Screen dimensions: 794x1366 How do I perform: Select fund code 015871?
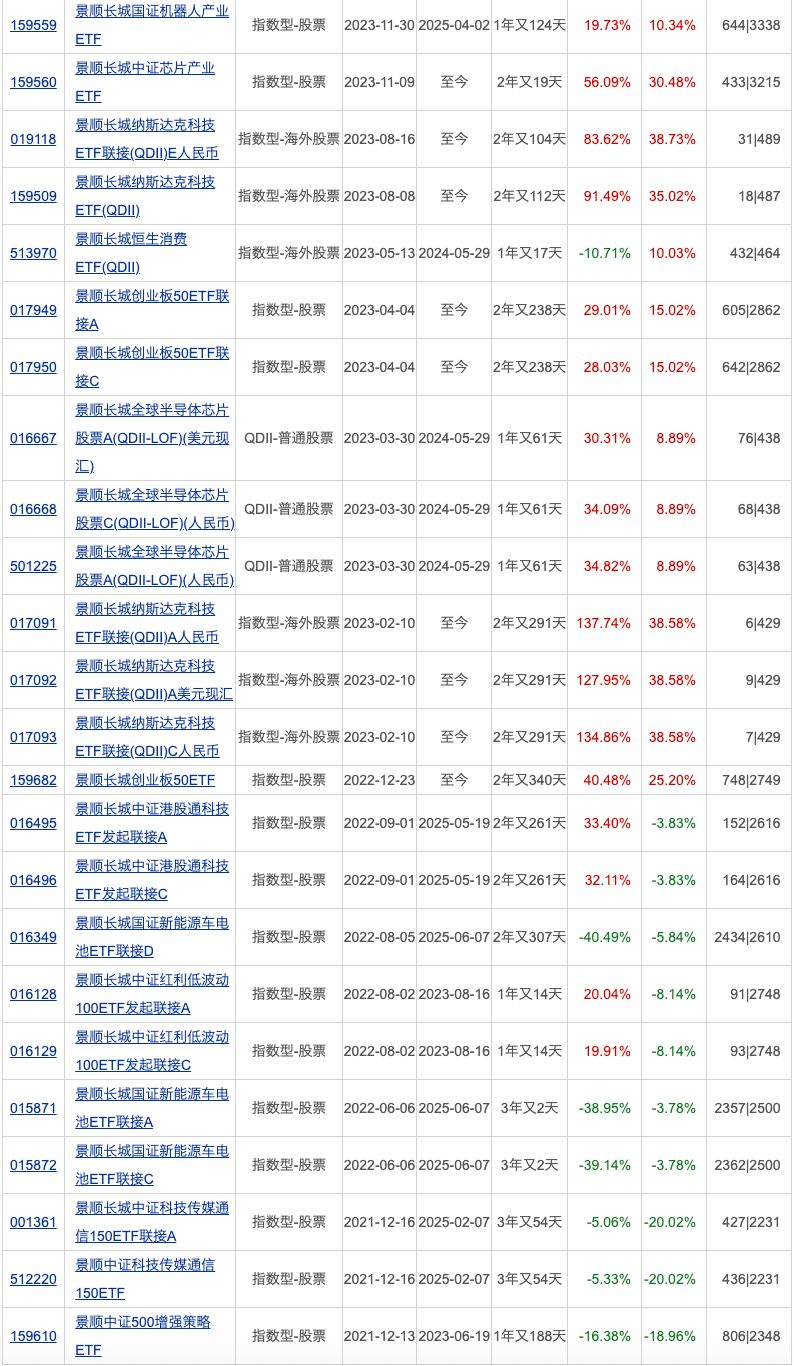coord(33,1108)
